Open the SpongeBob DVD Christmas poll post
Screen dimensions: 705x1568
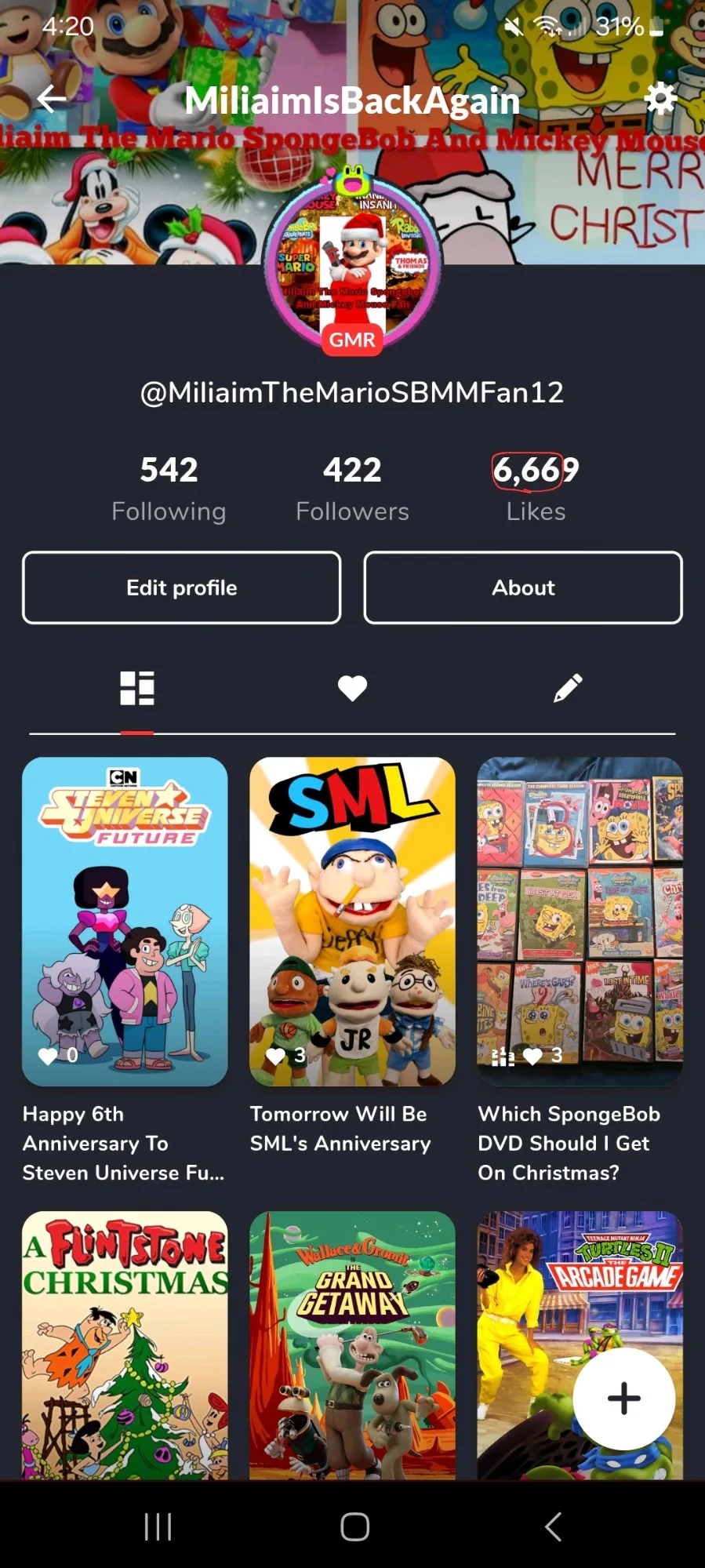[x=580, y=921]
